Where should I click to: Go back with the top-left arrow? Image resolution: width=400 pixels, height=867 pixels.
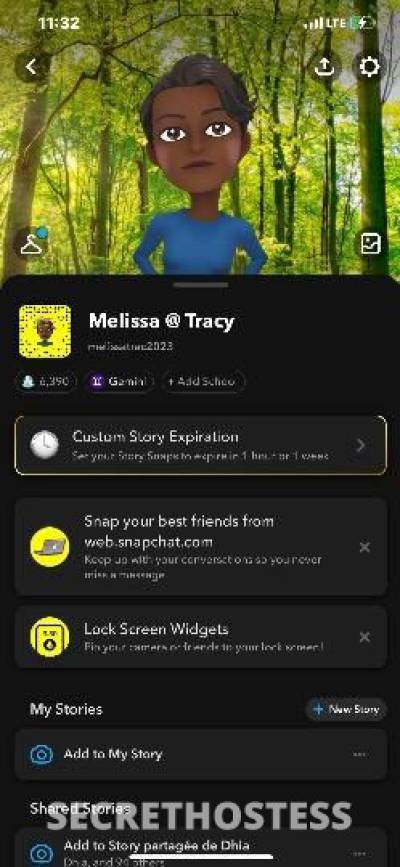point(32,67)
